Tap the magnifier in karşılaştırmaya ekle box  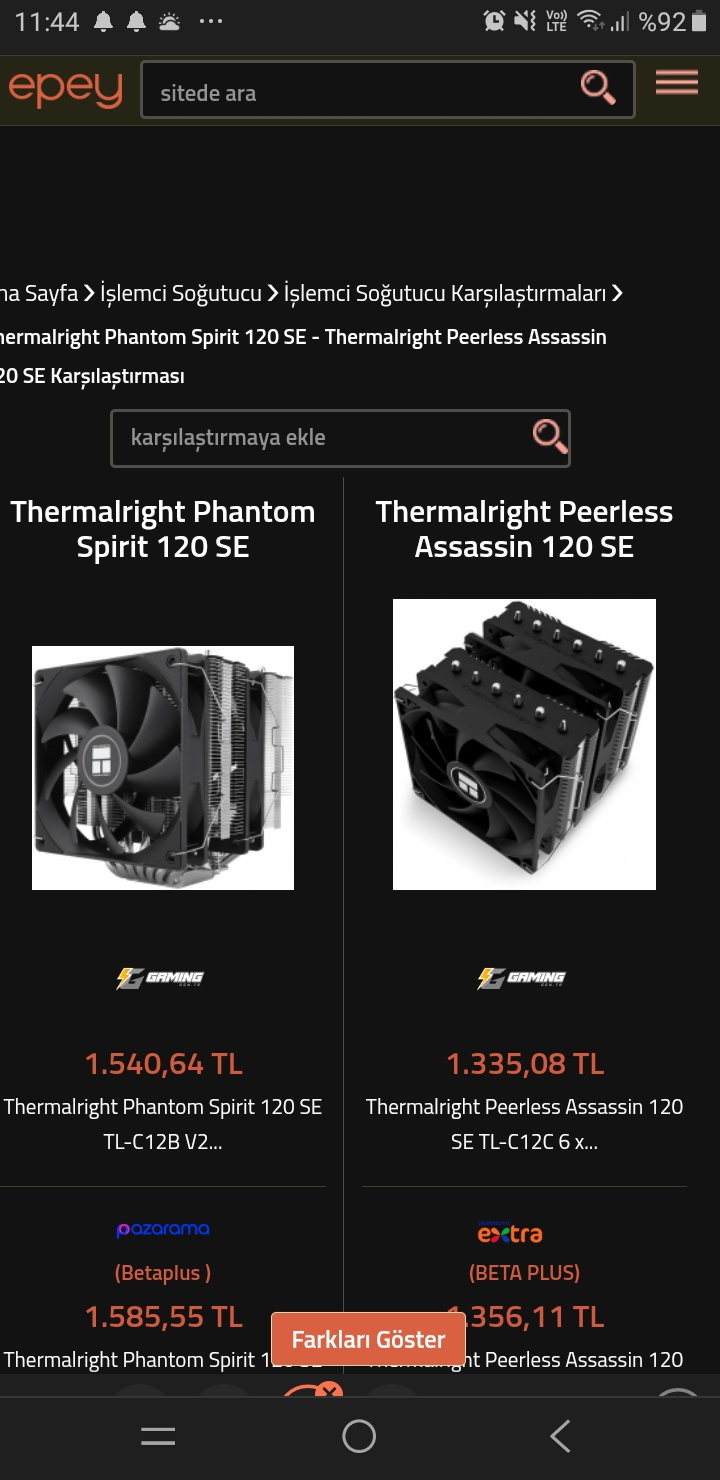point(549,437)
